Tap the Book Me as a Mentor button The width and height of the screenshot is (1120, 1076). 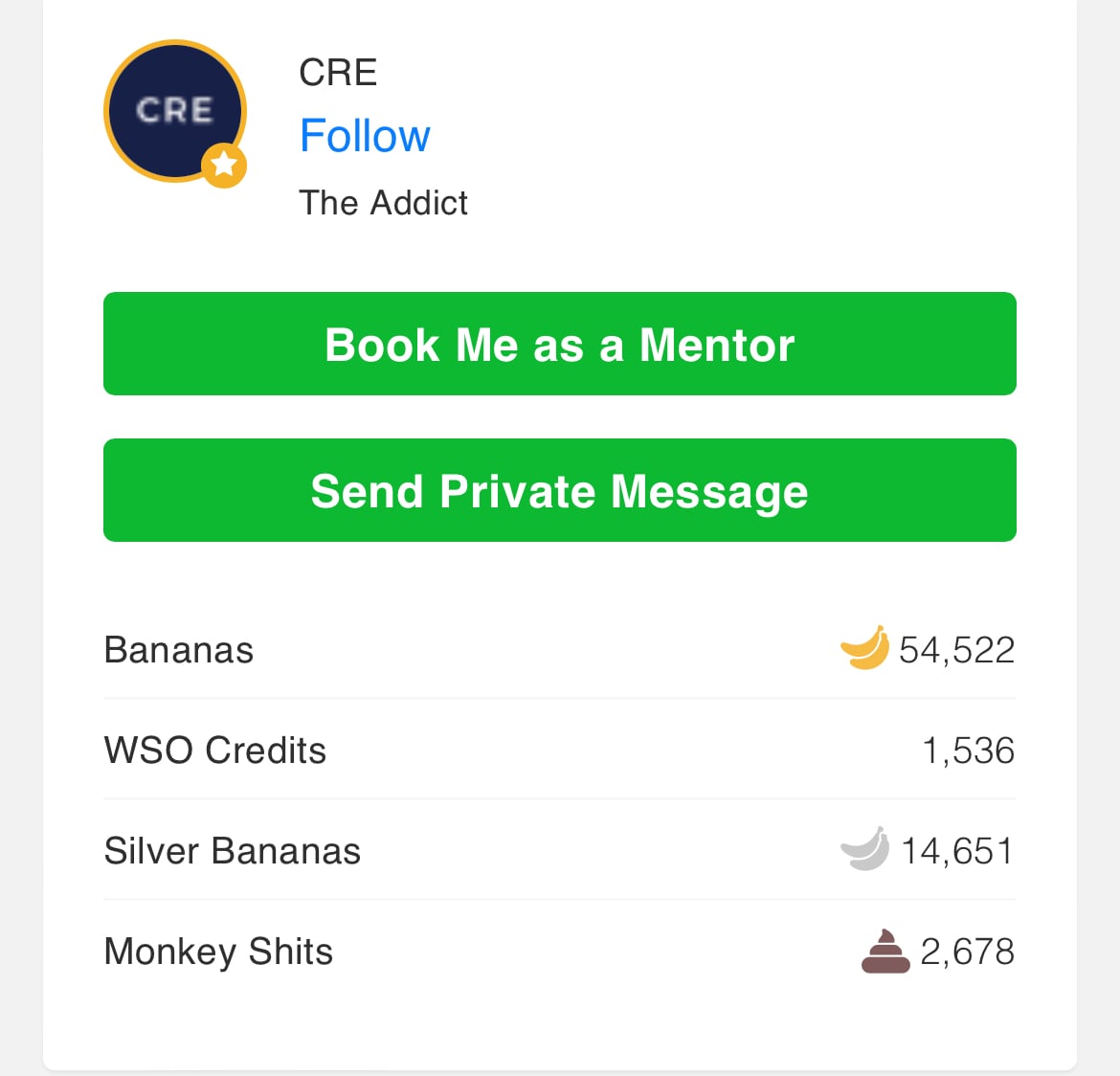coord(559,344)
